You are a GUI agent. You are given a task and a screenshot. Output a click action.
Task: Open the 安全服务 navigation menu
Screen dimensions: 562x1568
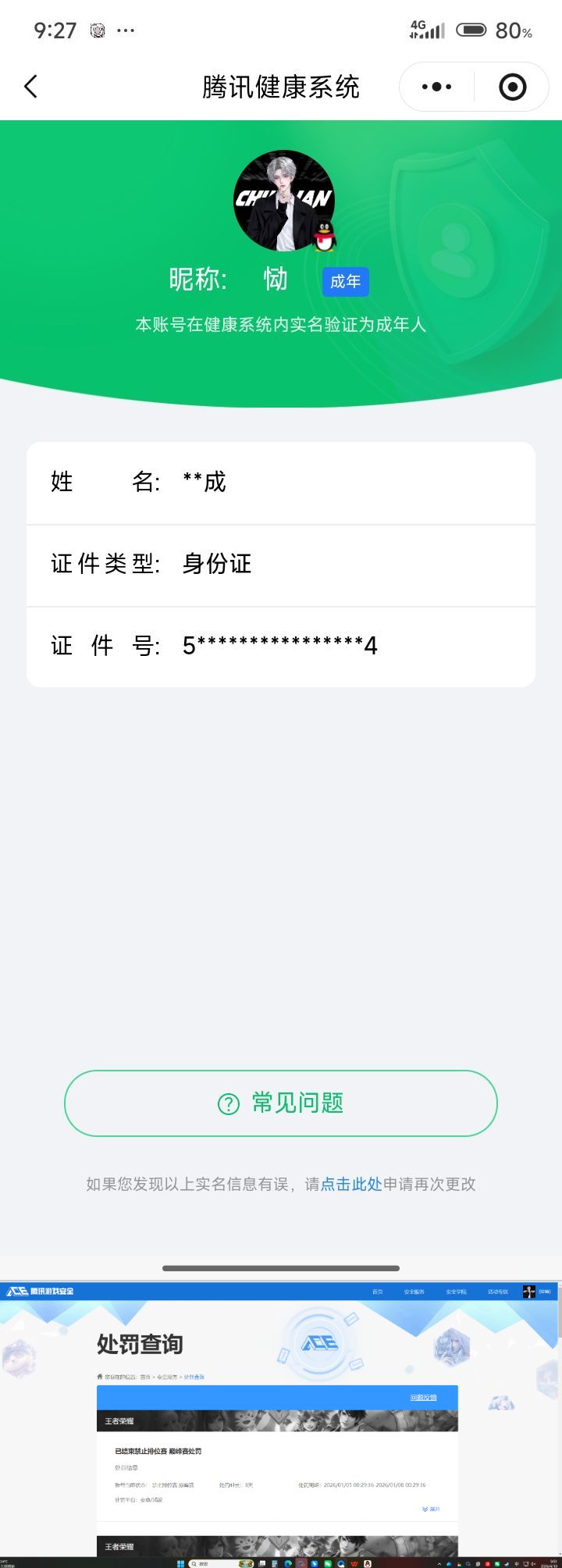(x=413, y=1292)
